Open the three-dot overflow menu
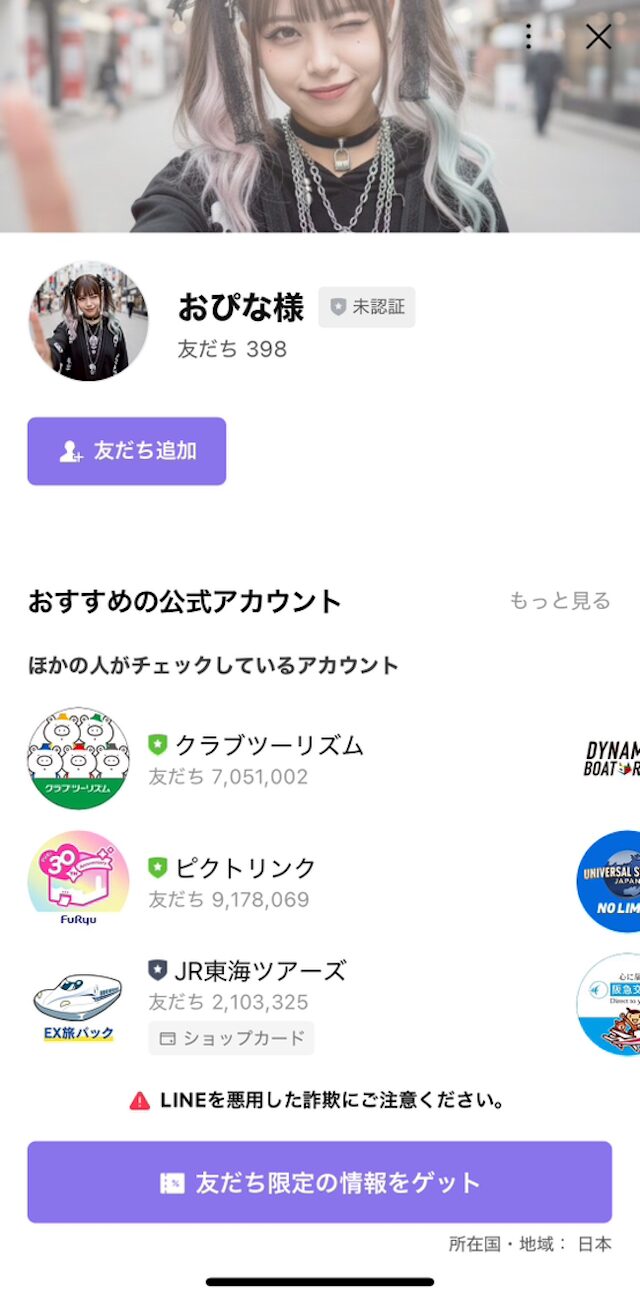Viewport: 640px width, 1300px height. coord(528,37)
